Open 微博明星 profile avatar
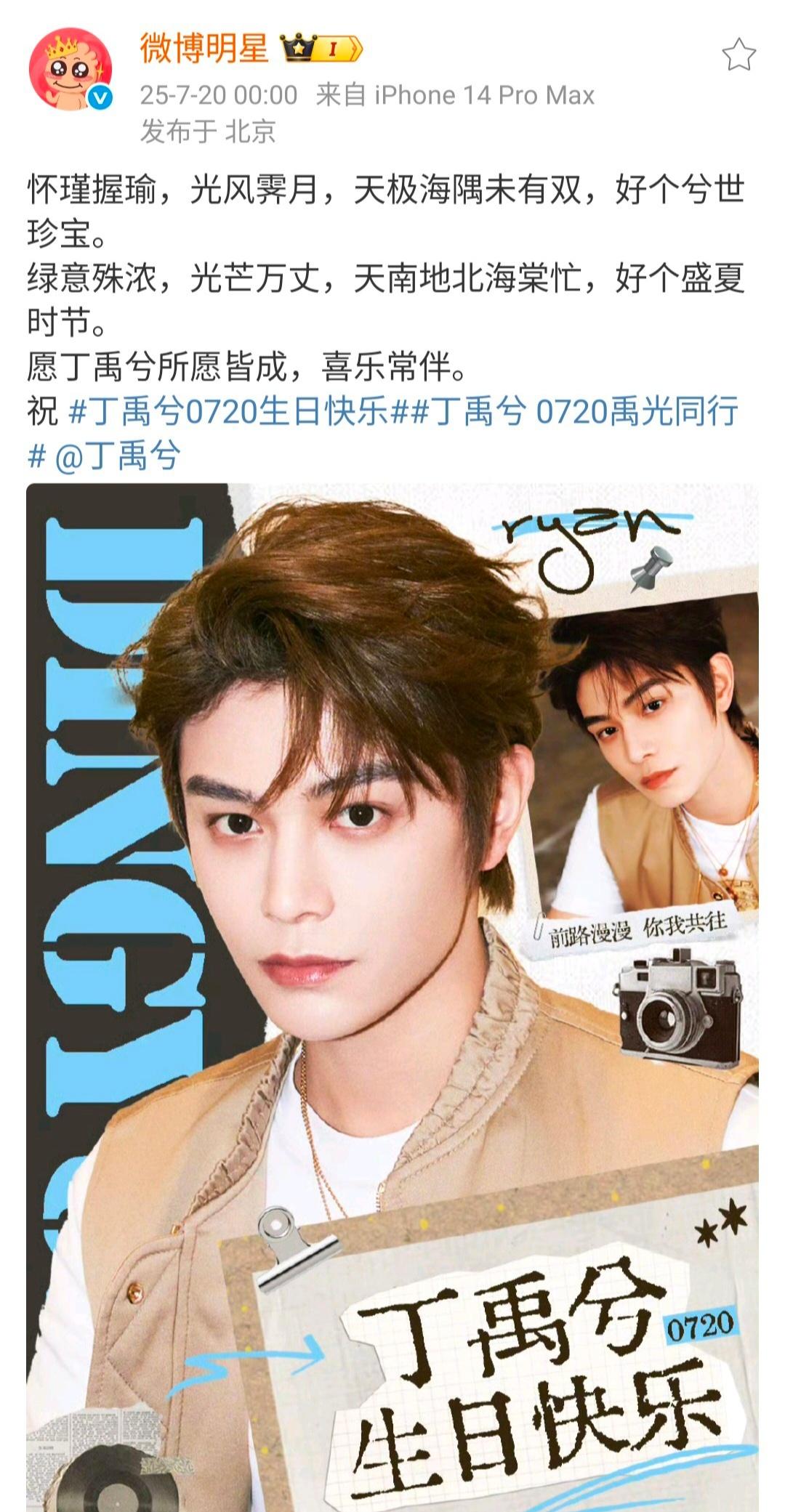This screenshot has height=1512, width=785. tap(71, 70)
